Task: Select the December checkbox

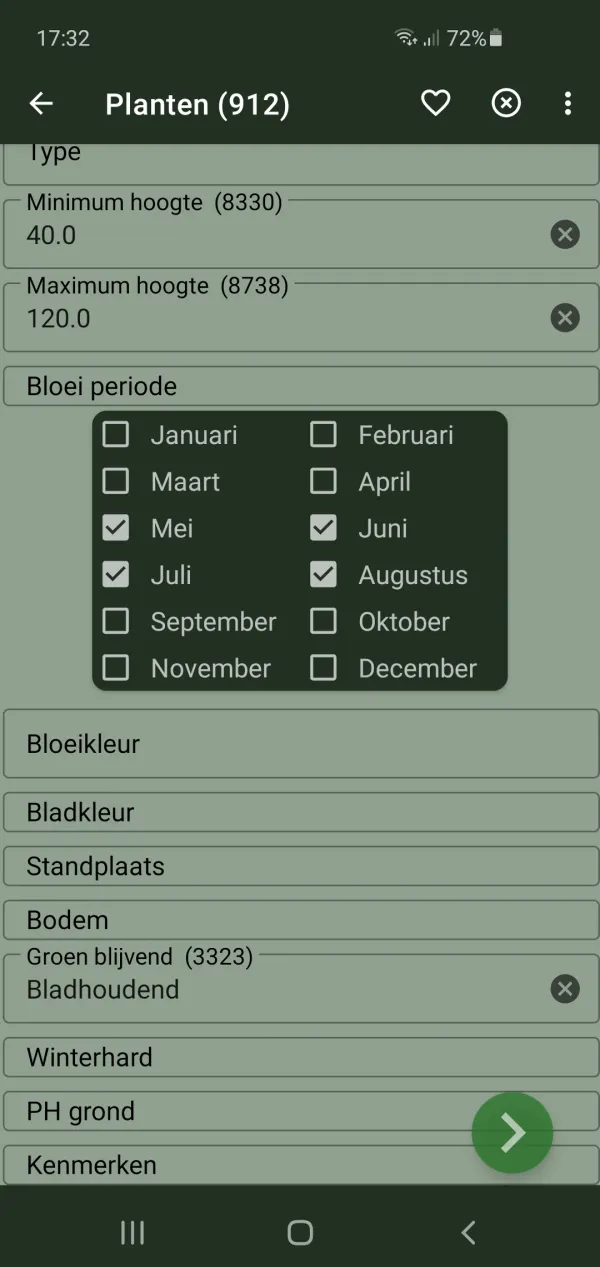Action: click(x=323, y=668)
